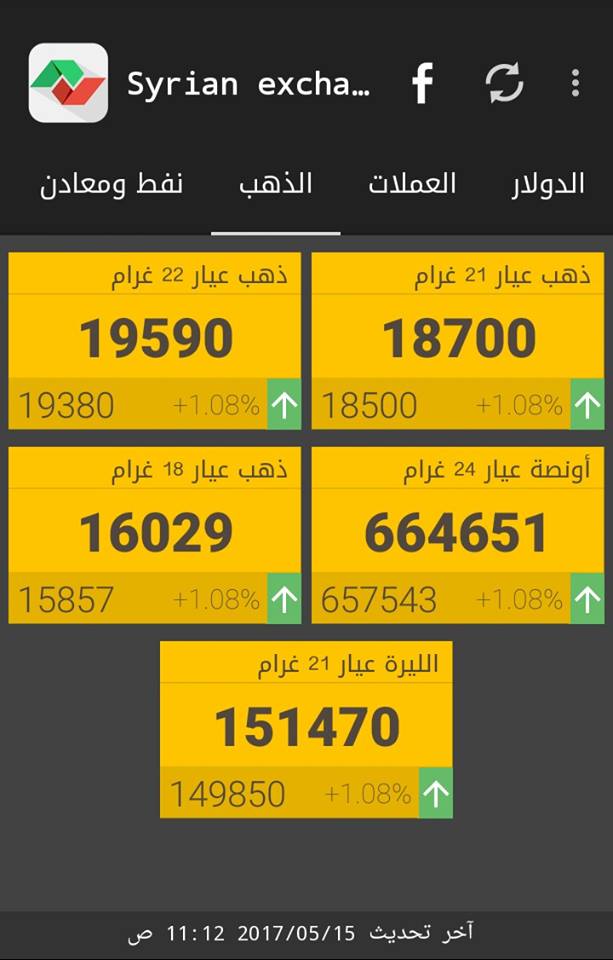
Task: Go to the نفط ومعادن tab
Action: pos(111,185)
